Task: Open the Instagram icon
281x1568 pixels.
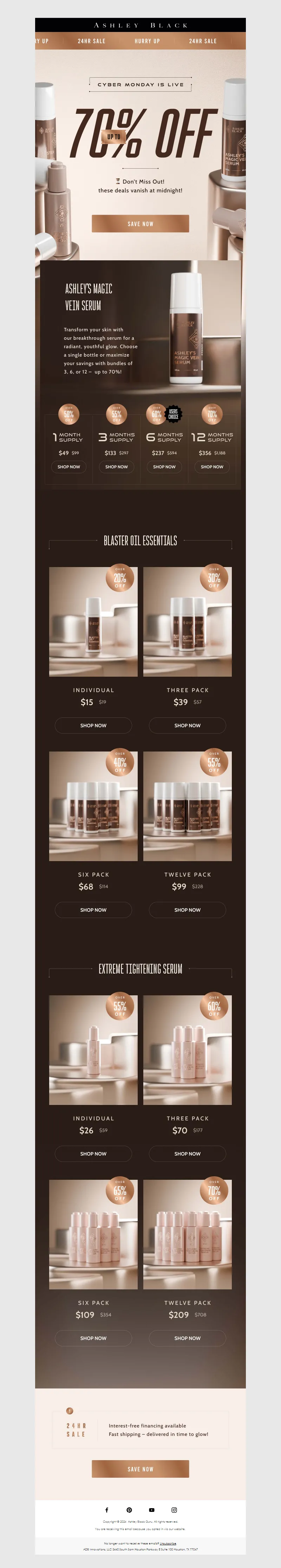Action: (174, 1510)
